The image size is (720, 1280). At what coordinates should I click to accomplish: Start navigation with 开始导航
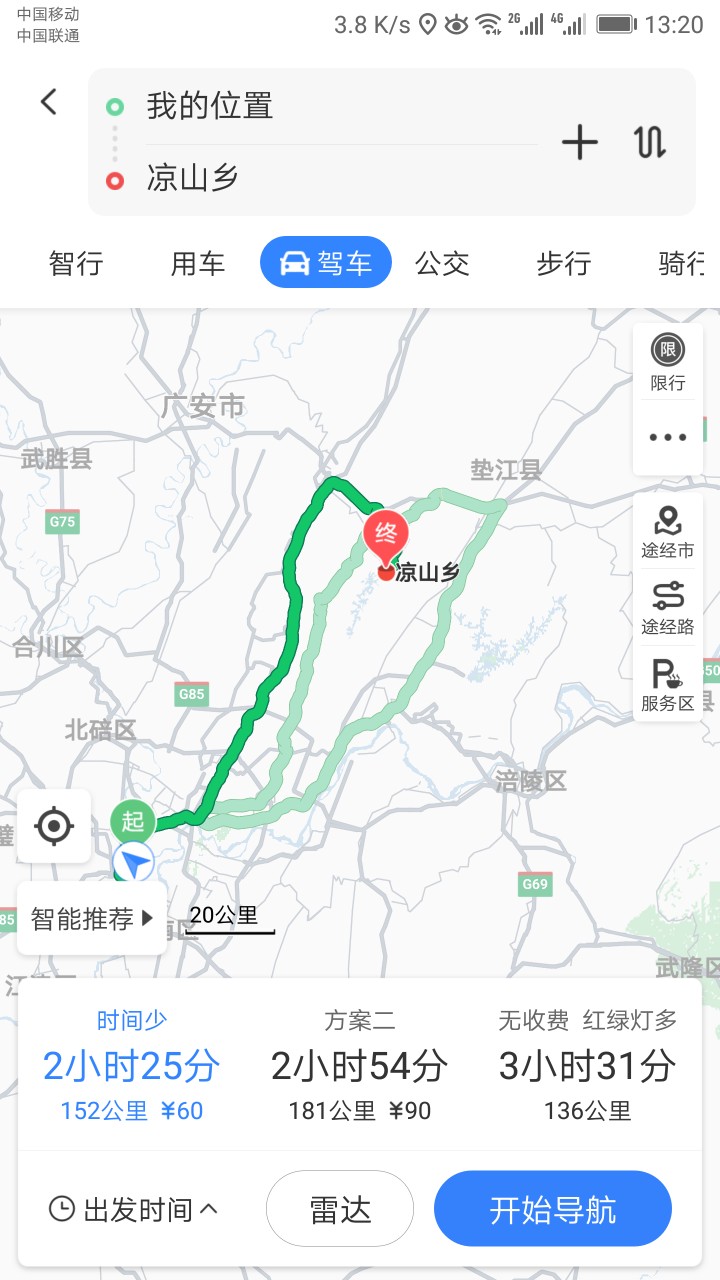coord(552,1210)
